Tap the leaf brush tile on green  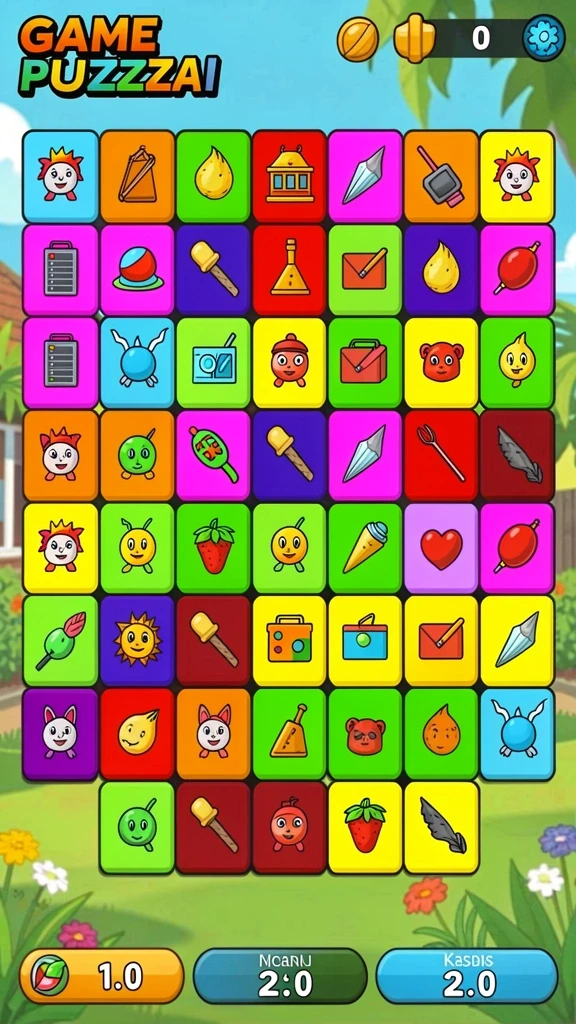point(61,641)
